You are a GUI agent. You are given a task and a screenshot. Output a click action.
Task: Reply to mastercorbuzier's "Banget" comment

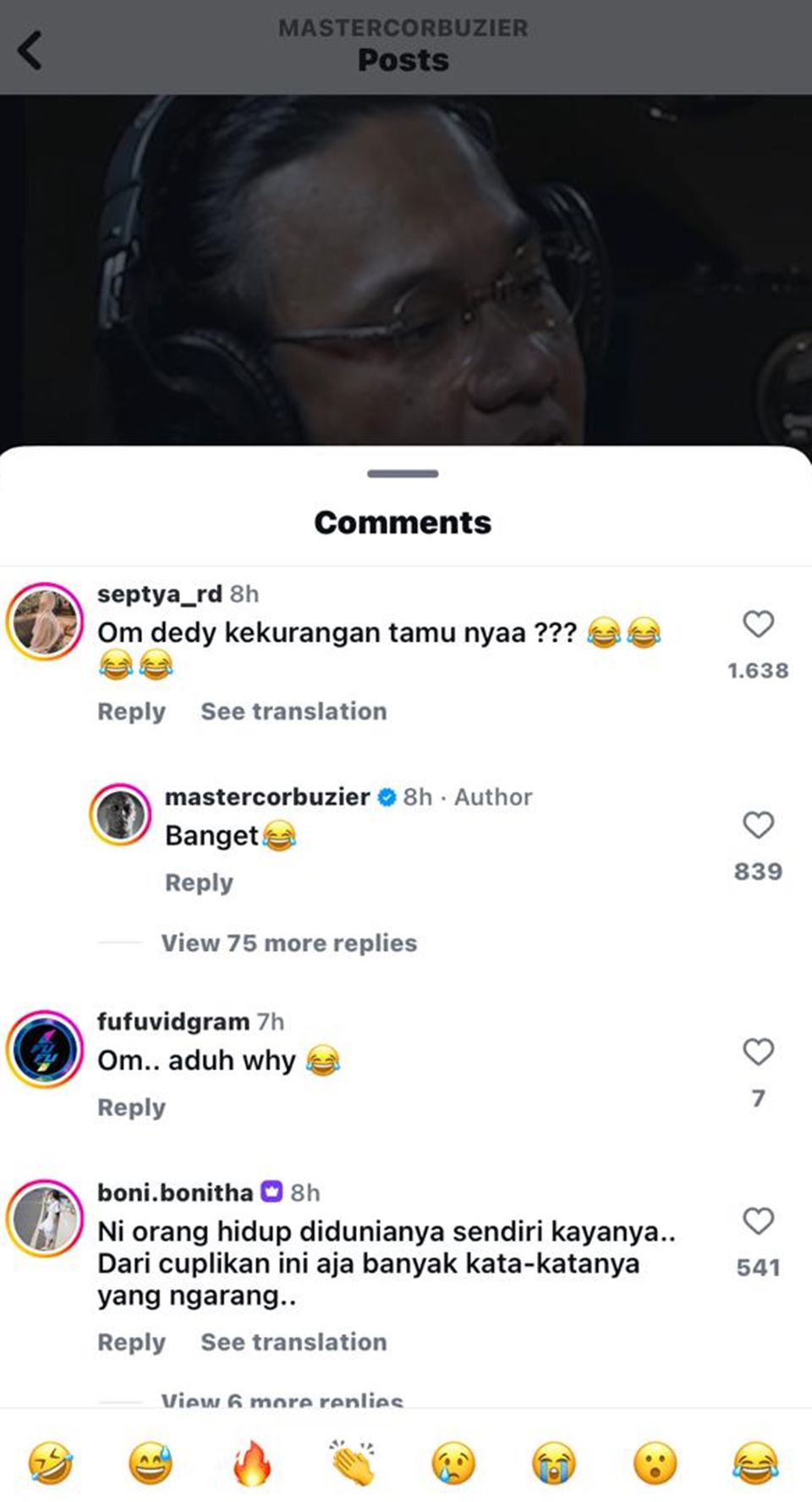pos(199,883)
